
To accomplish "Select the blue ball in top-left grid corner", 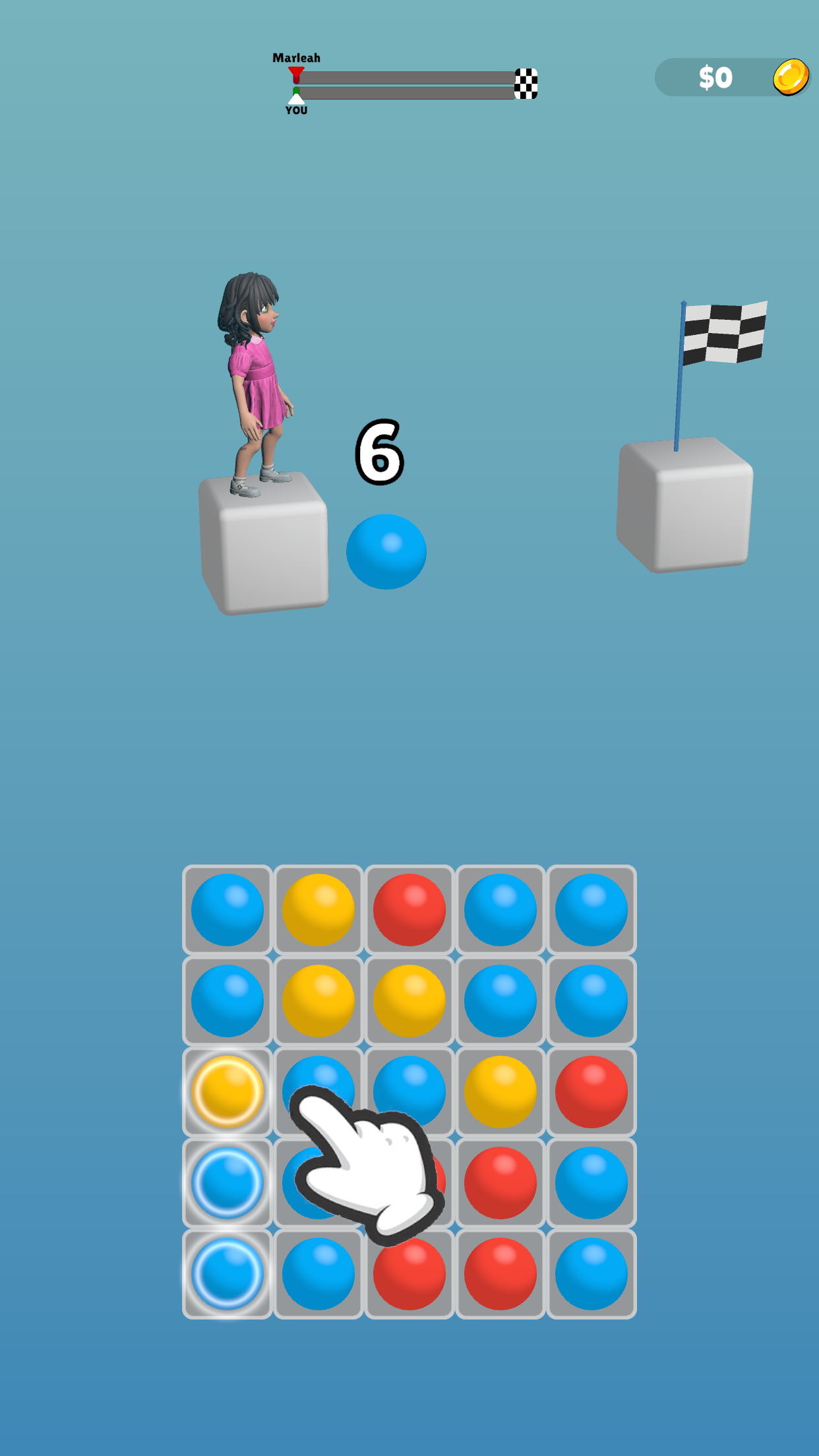I will click(227, 910).
